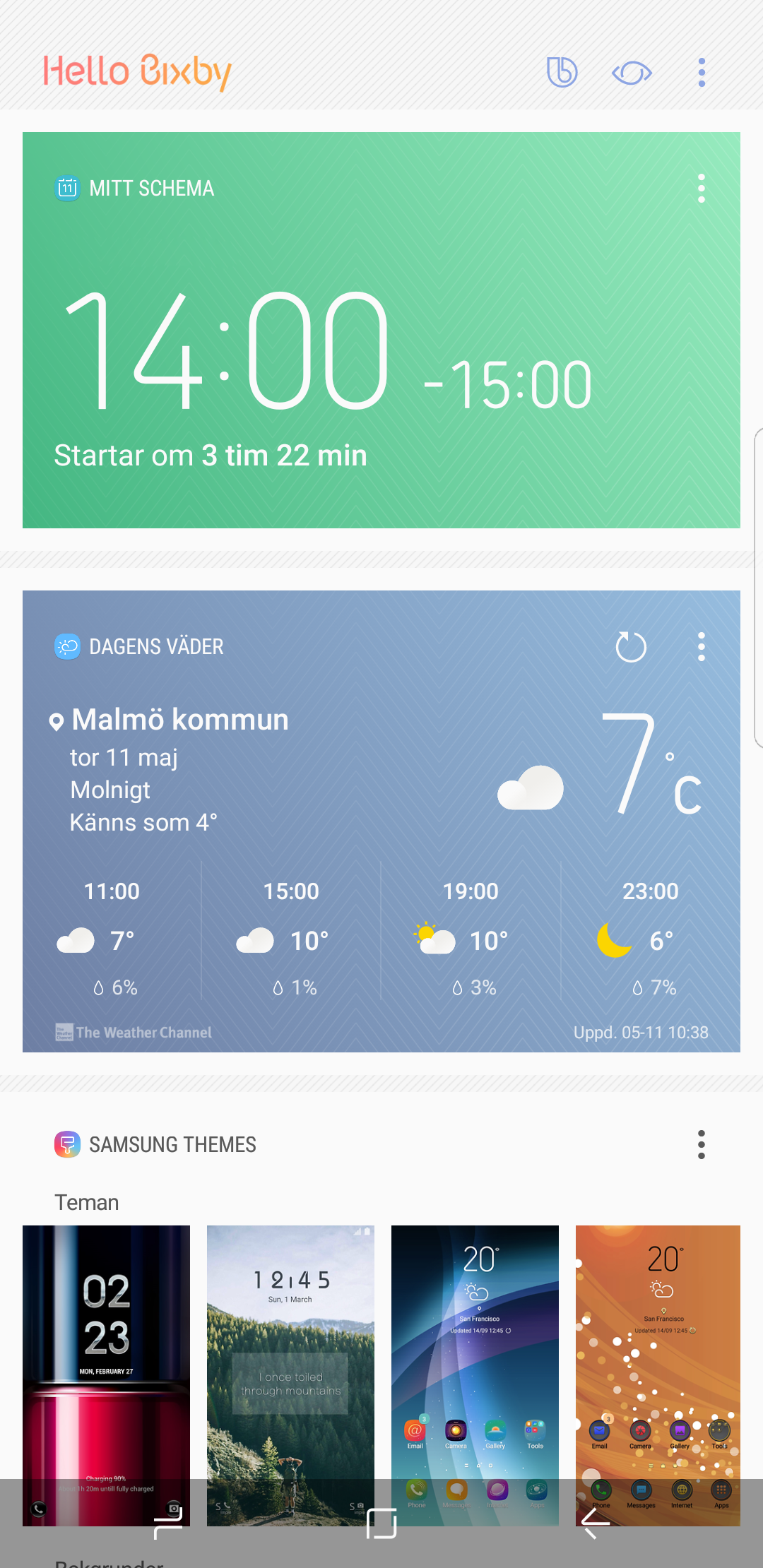Open Malmö kommun weather details
Image resolution: width=763 pixels, height=1568 pixels.
click(180, 720)
